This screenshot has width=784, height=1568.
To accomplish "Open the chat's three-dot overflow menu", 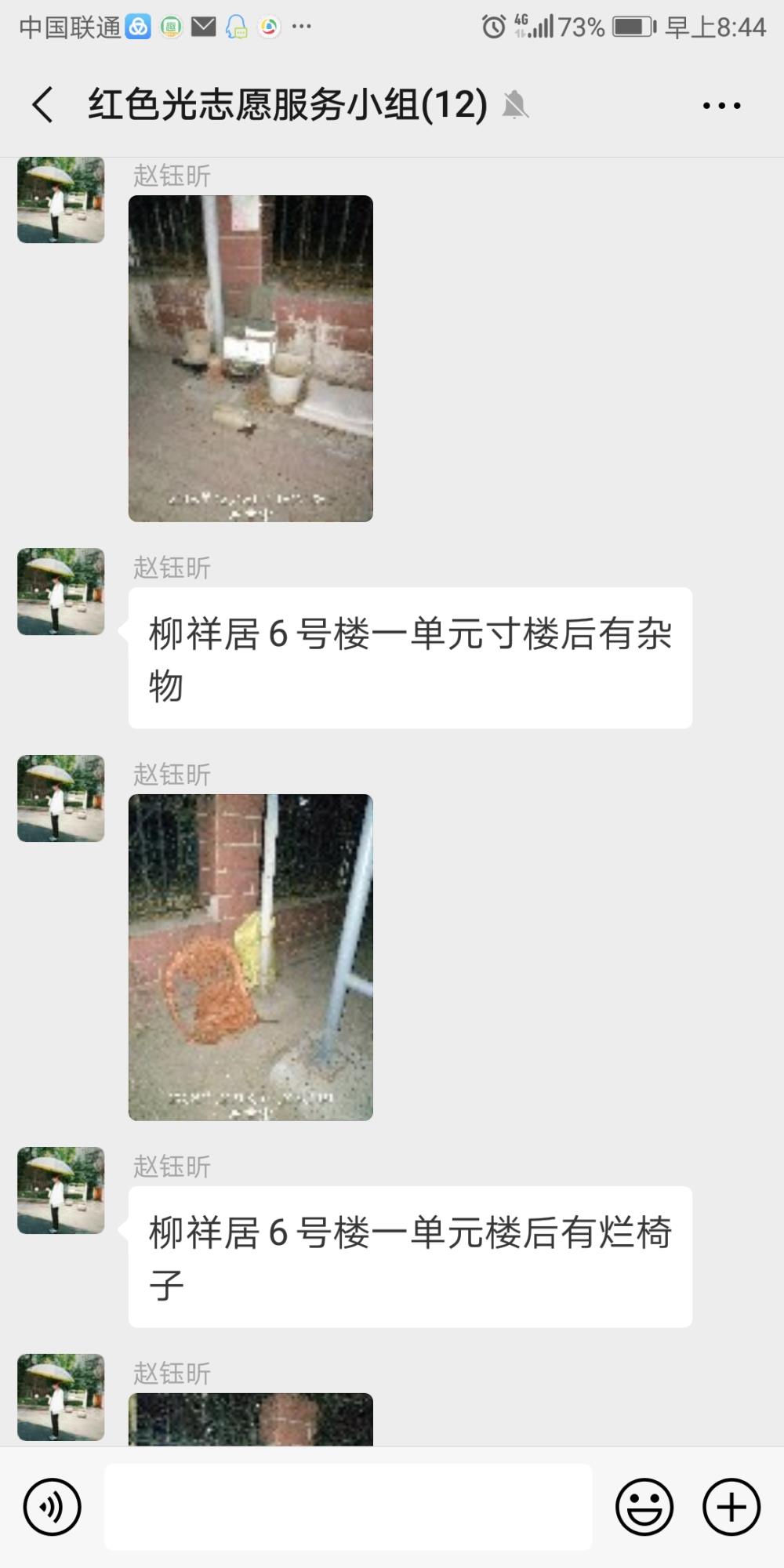I will (721, 105).
